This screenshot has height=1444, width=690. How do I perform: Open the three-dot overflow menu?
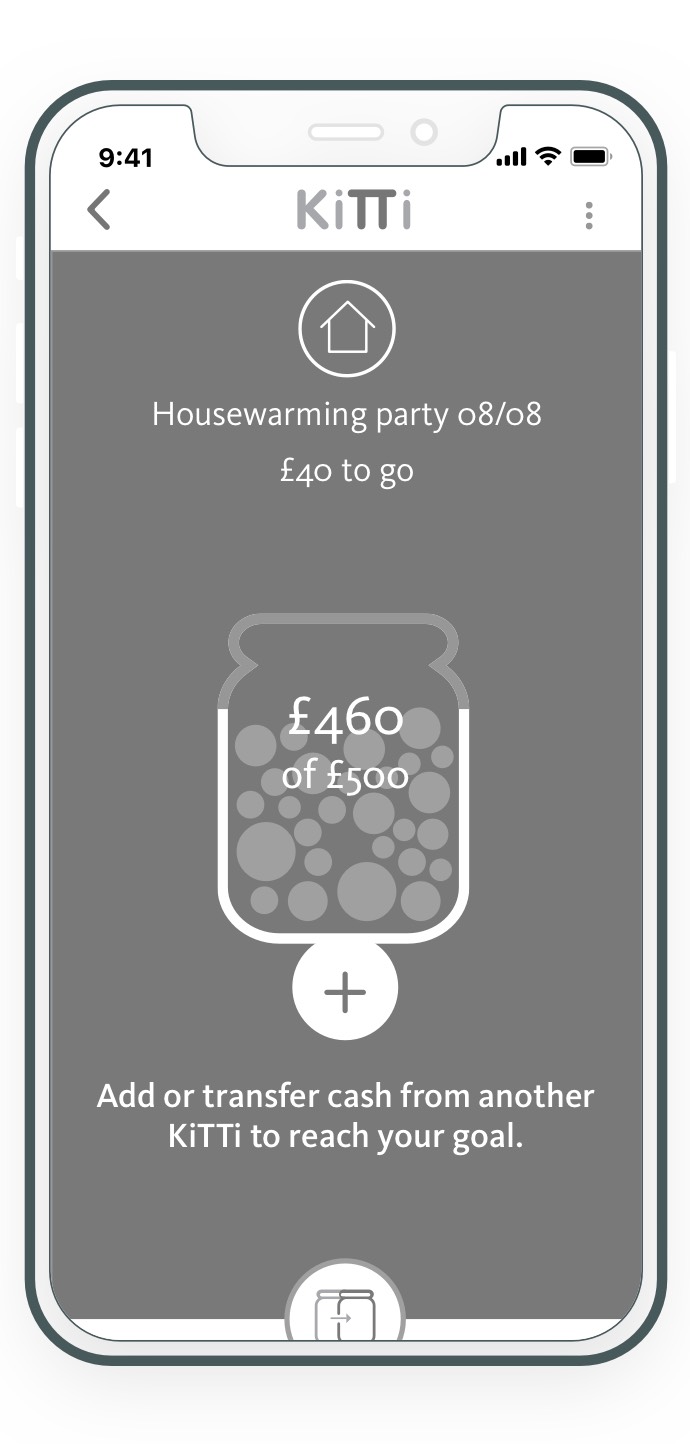(589, 214)
